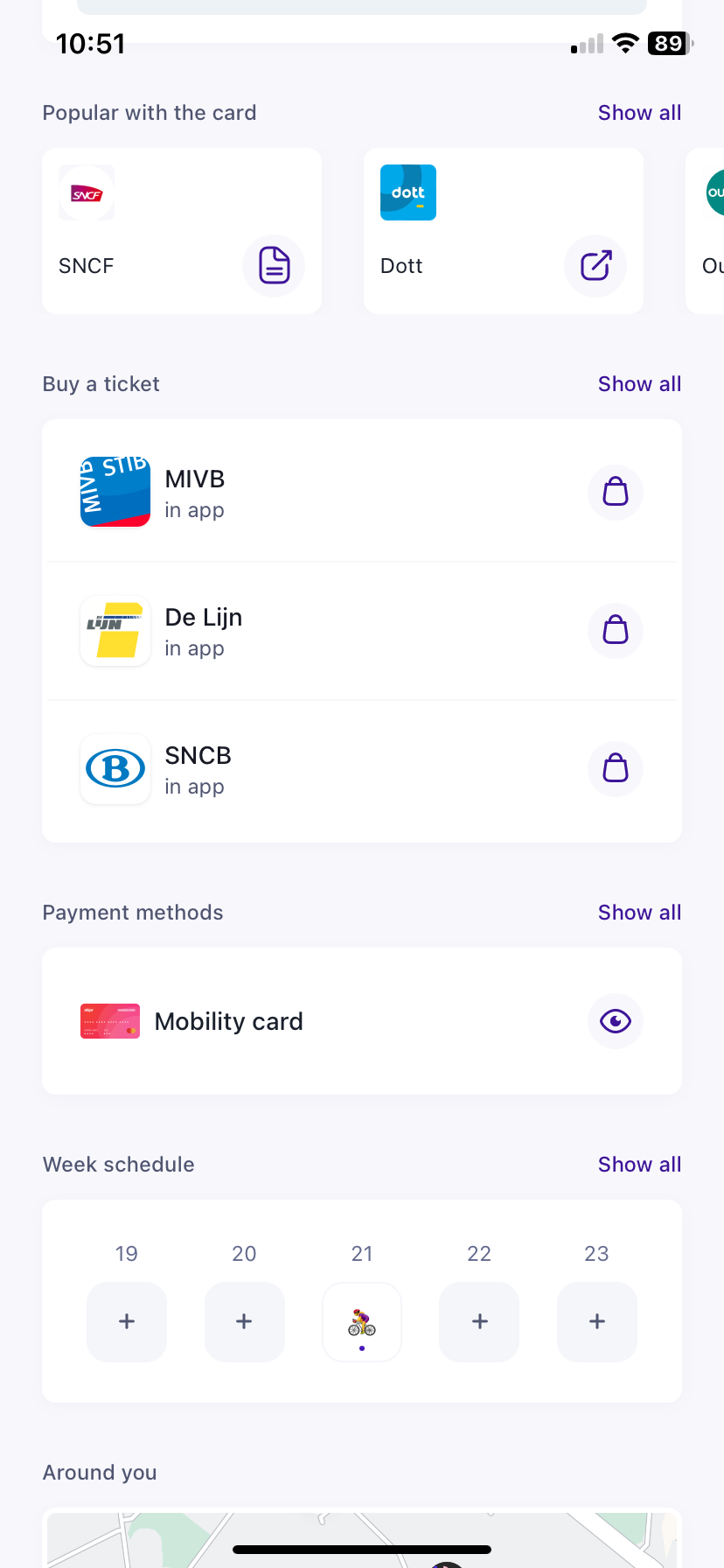
Task: Show all popular card services
Action: pos(639,112)
